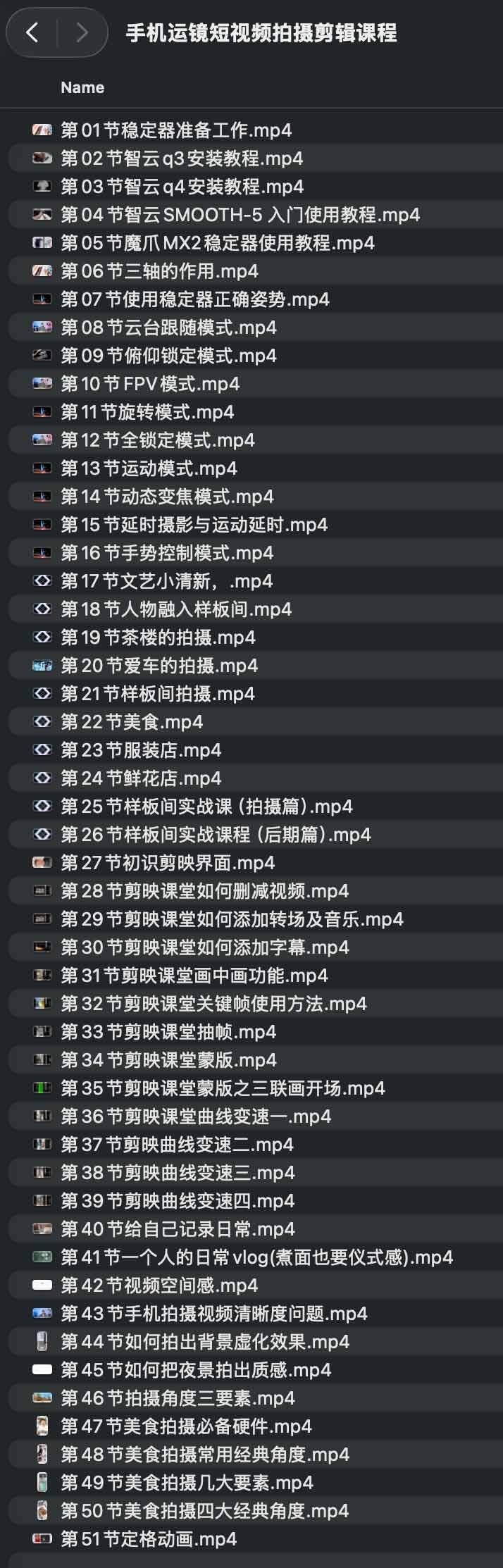This screenshot has height=1568, width=503.
Task: Select 第26节样板间实战课程（后期篇）.mp4
Action: [216, 835]
